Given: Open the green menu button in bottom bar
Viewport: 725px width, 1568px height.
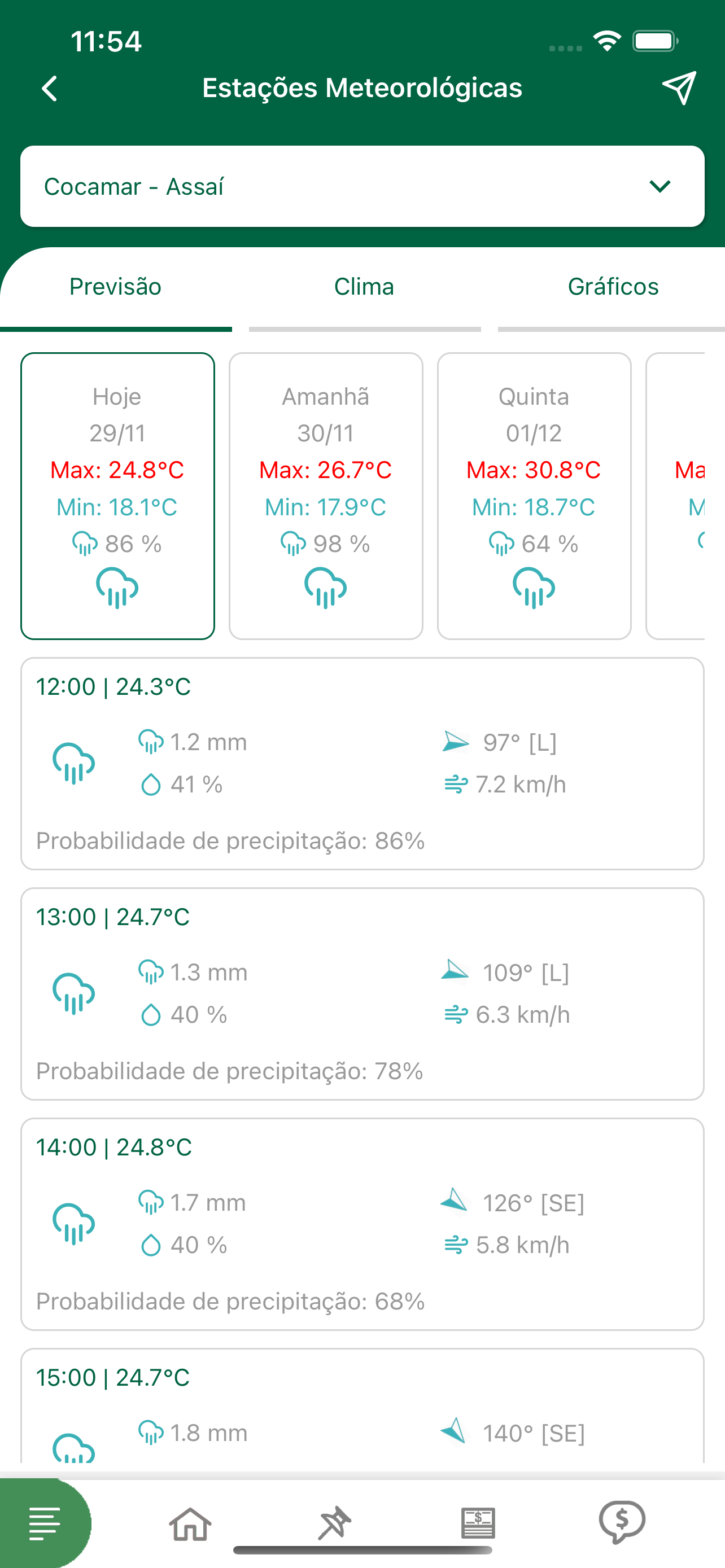Looking at the screenshot, I should (x=45, y=1523).
